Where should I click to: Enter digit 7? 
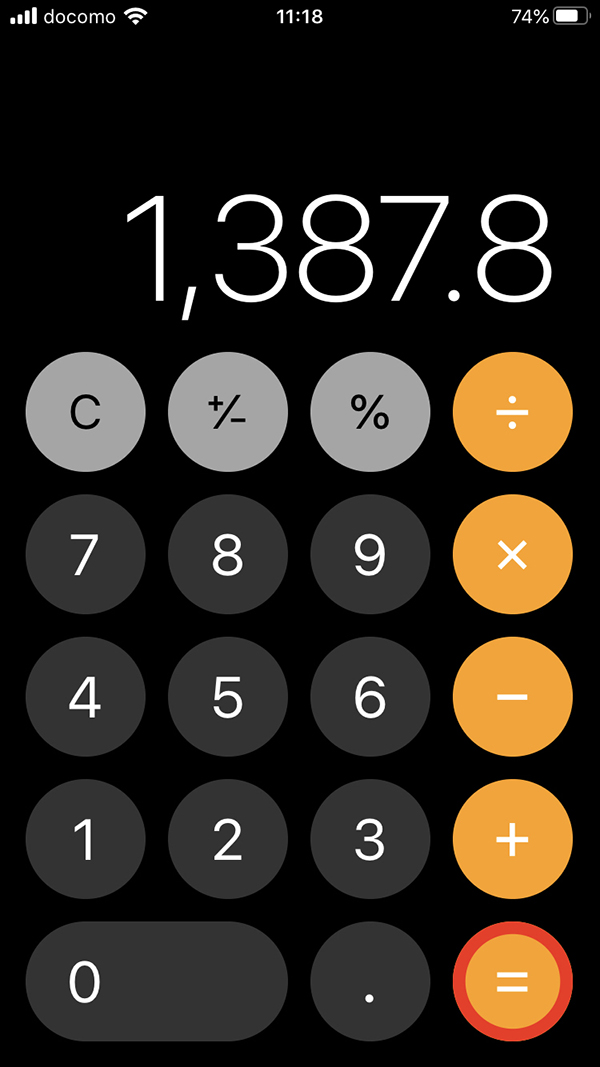click(x=85, y=555)
